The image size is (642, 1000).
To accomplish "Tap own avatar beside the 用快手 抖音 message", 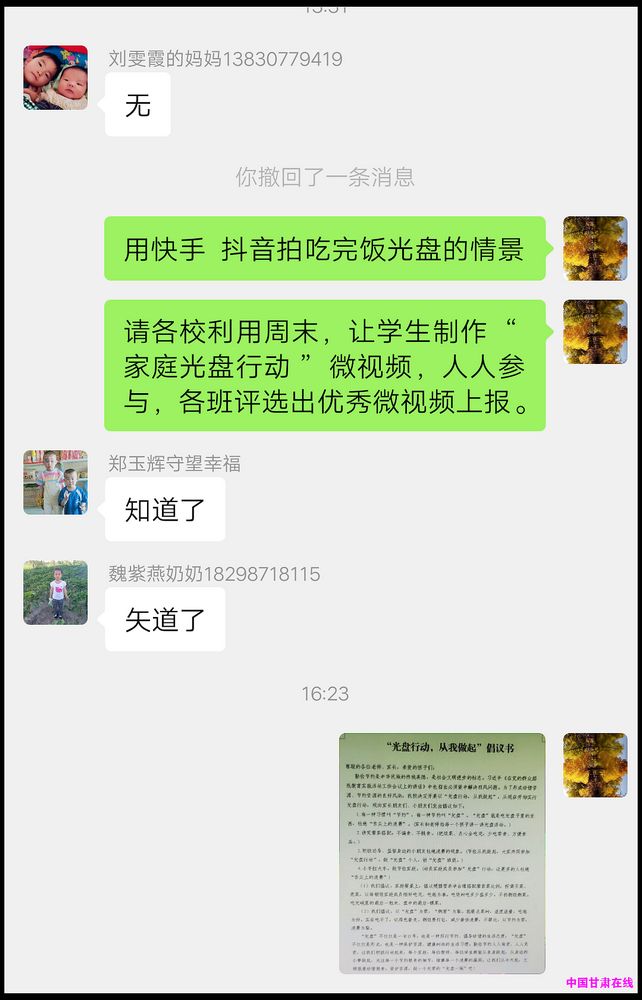I will [x=595, y=248].
